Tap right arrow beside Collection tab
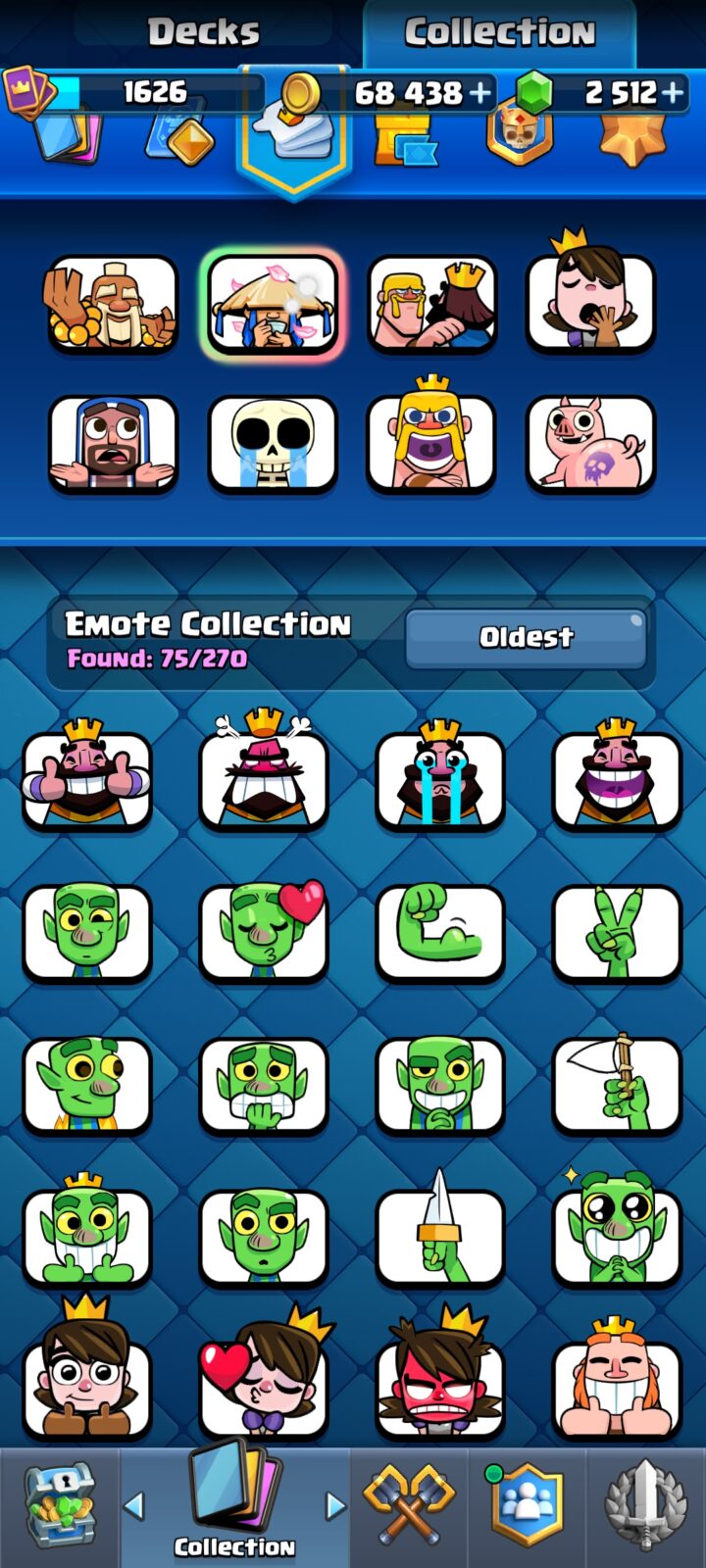The width and height of the screenshot is (706, 1568). click(x=335, y=1505)
